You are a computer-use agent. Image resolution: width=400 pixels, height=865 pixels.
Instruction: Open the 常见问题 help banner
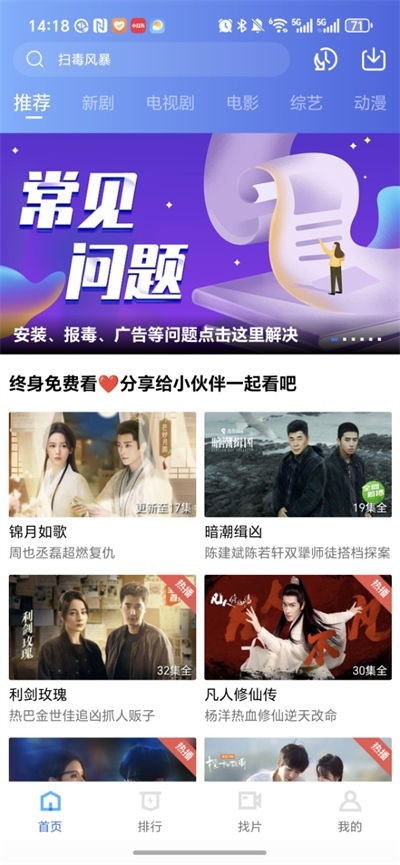(x=200, y=243)
